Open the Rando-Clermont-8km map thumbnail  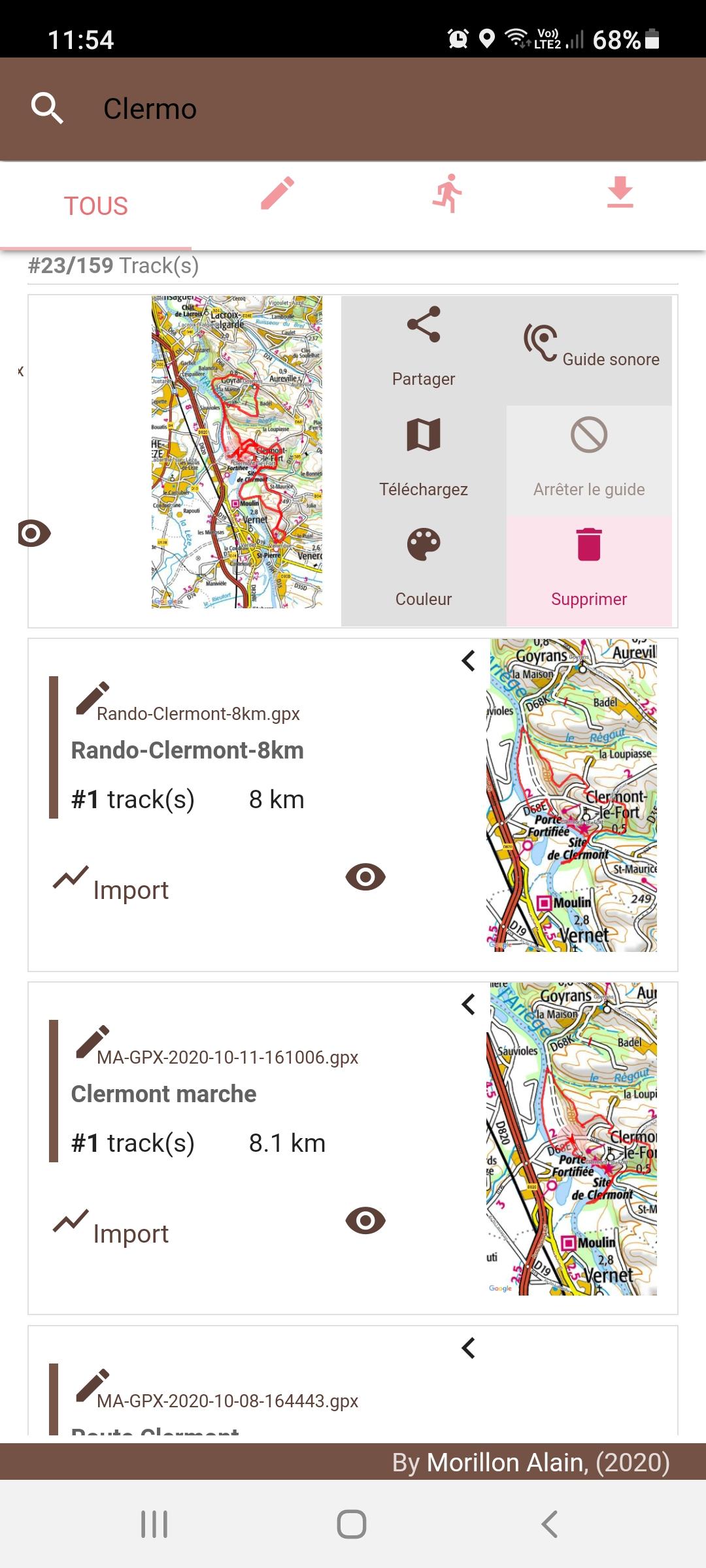[571, 795]
